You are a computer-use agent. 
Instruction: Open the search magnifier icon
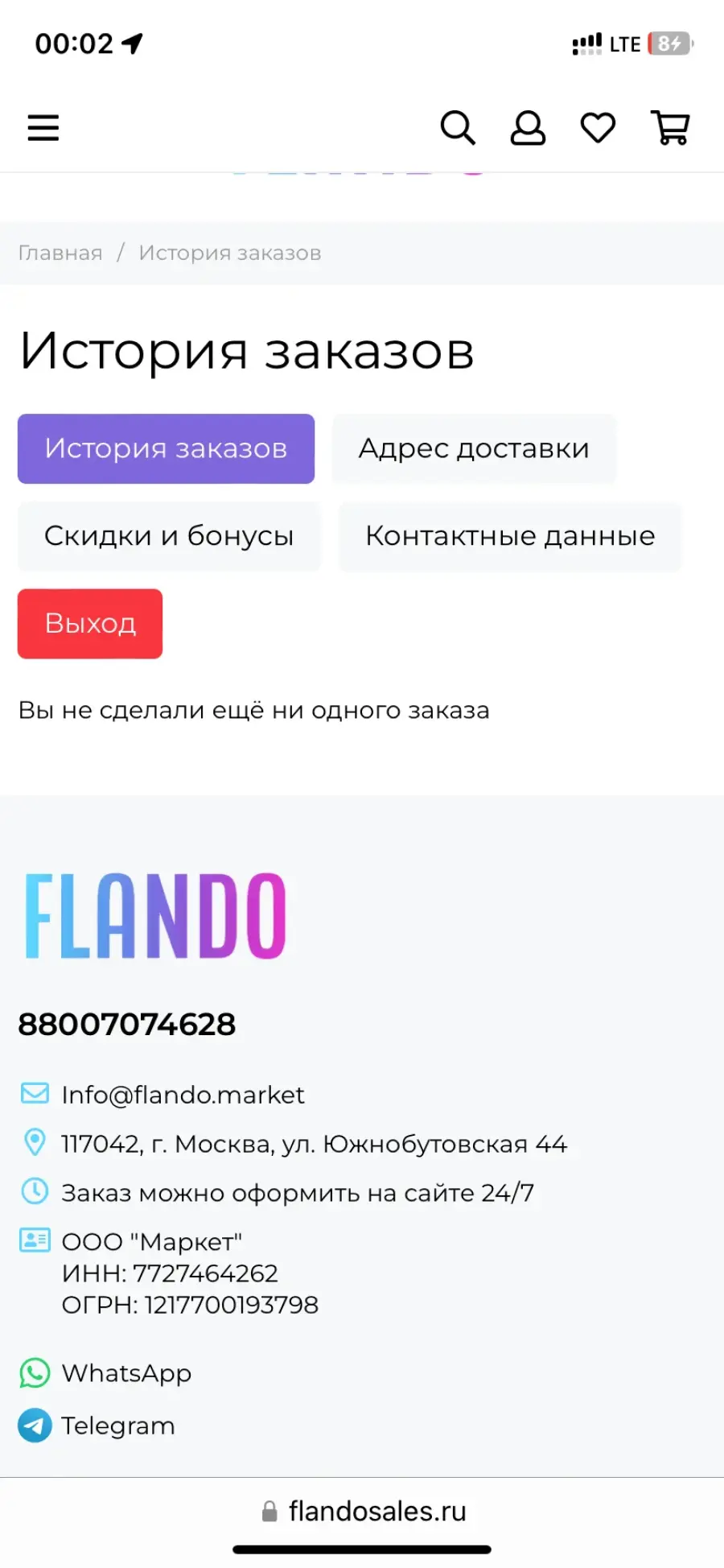pyautogui.click(x=458, y=128)
